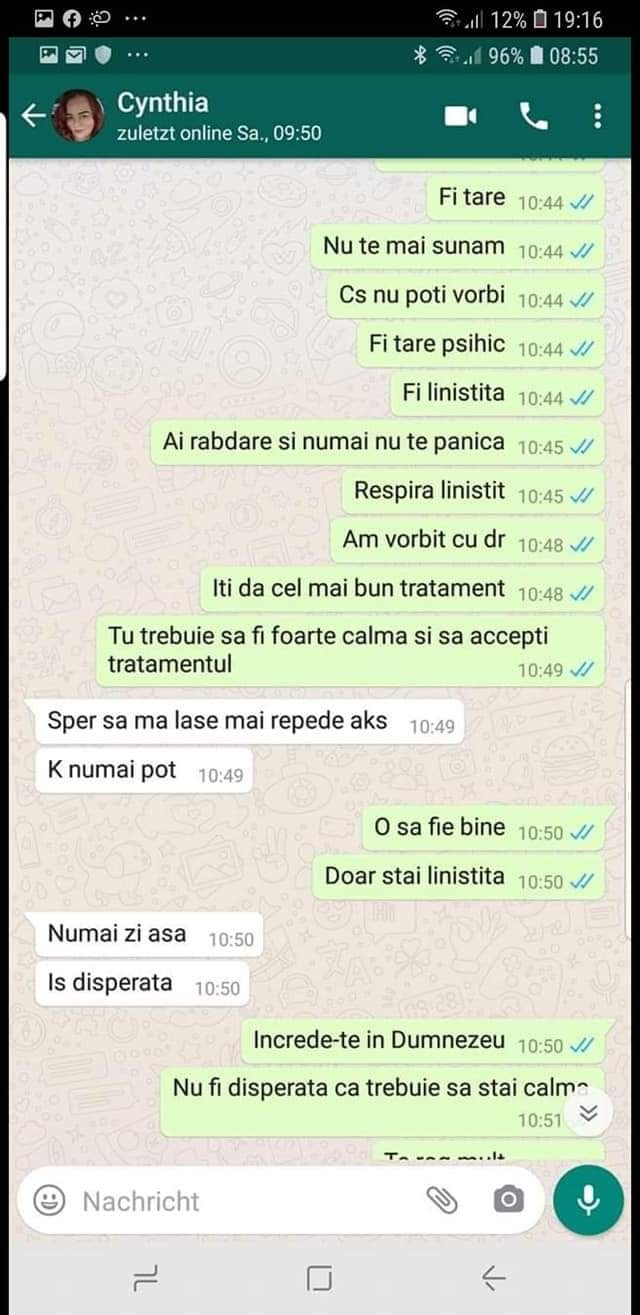Jump to the latest messages

coord(589,1114)
